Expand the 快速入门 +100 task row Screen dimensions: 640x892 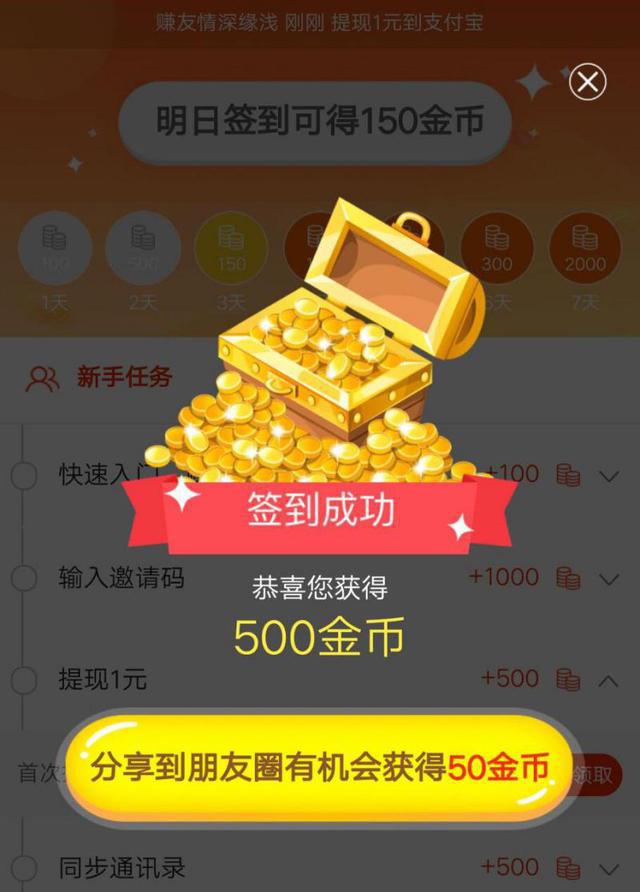pos(608,475)
